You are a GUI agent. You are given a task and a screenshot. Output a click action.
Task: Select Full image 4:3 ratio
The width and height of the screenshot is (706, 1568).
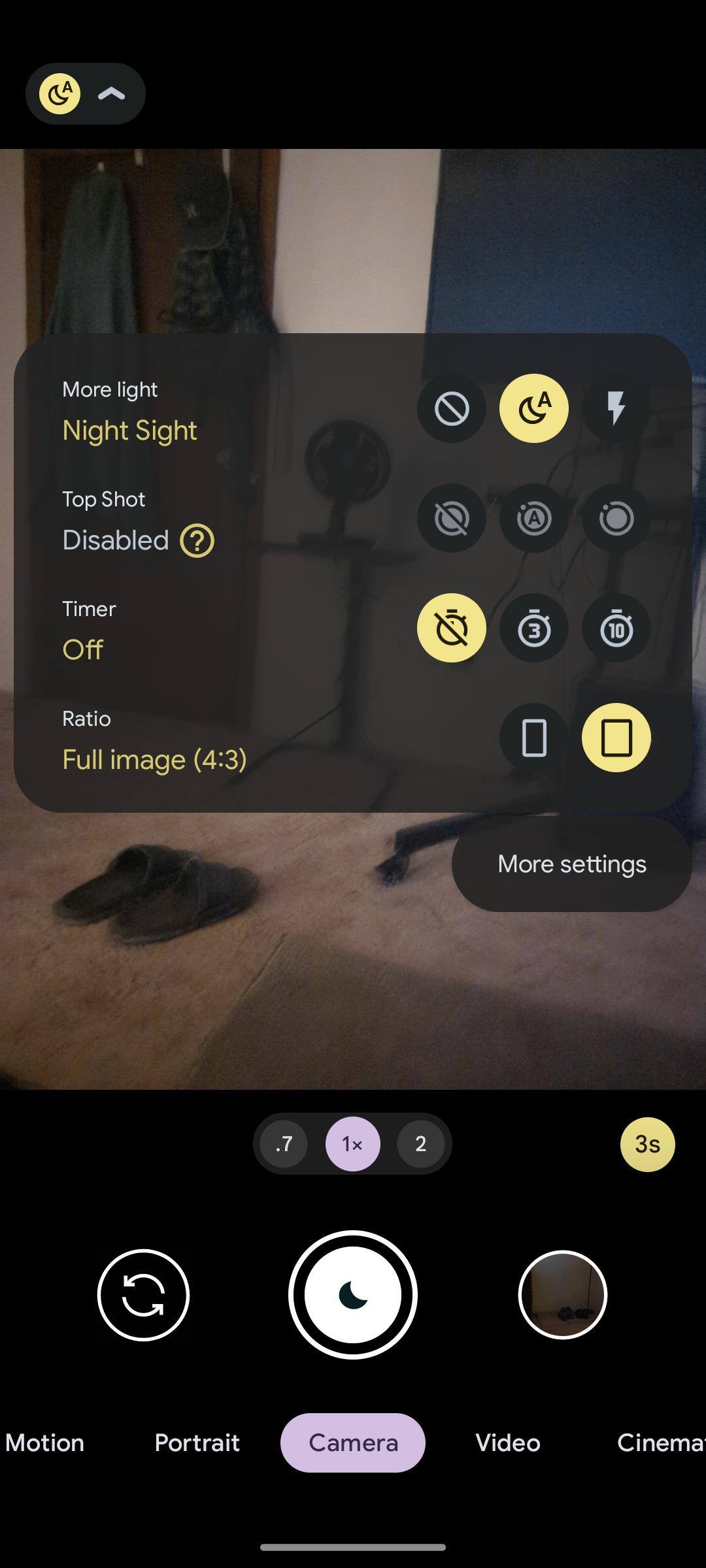coord(616,738)
